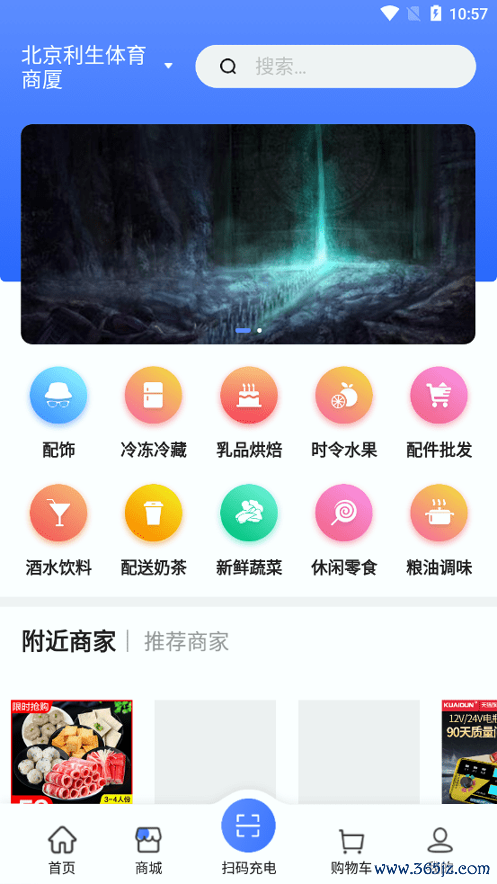This screenshot has width=497, height=884.
Task: Tap the 搜索 search box
Action: tap(335, 67)
